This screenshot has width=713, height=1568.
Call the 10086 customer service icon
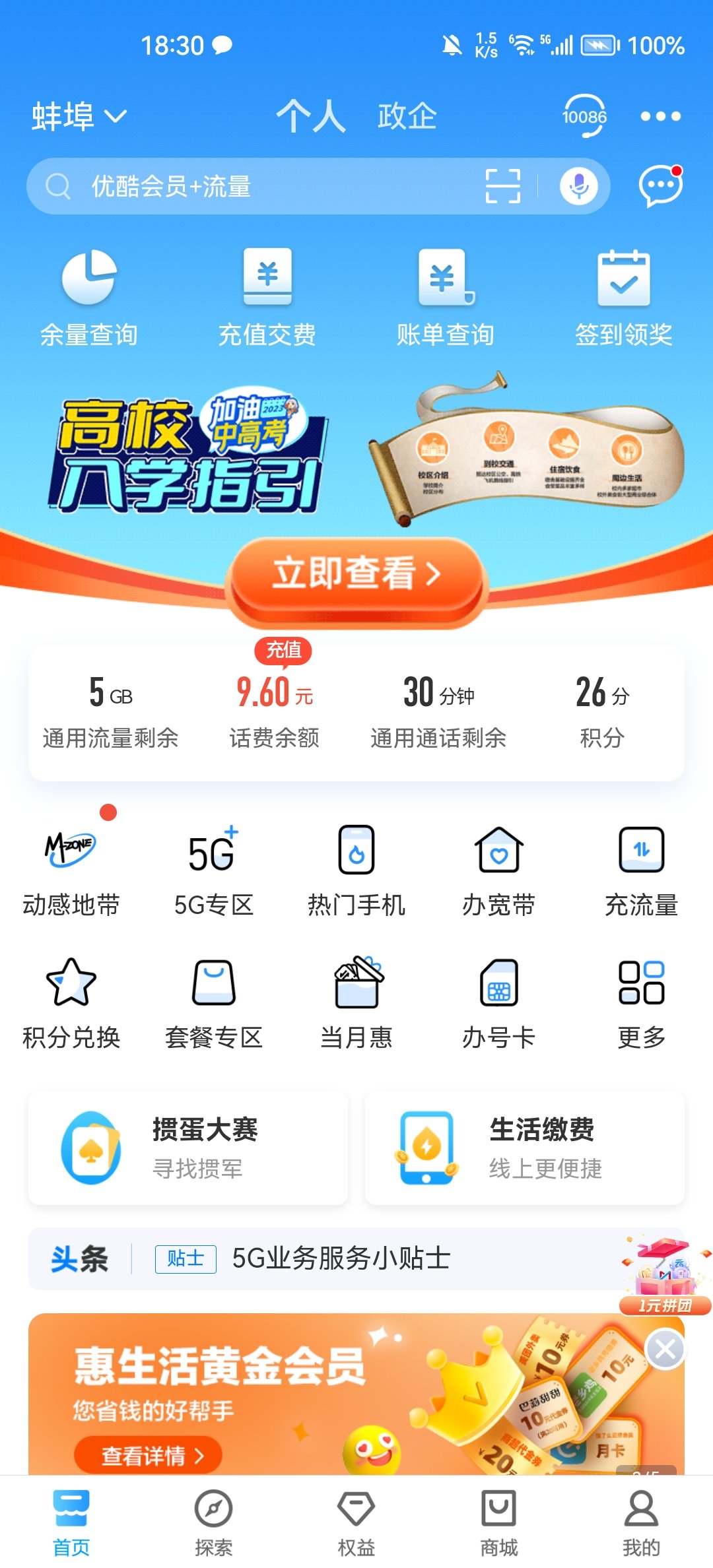coord(584,116)
